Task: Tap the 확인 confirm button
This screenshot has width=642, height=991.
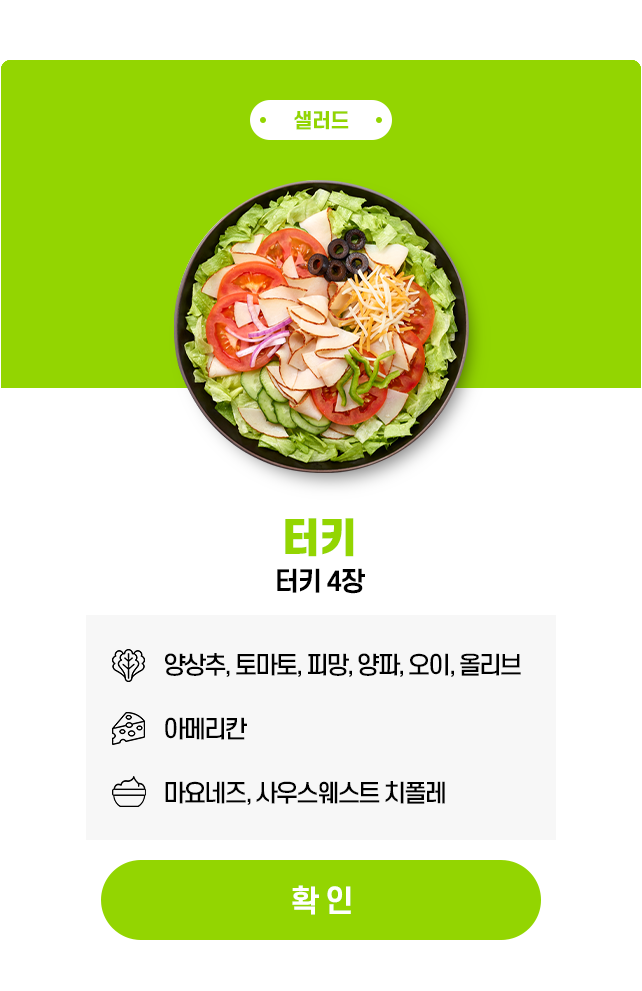Action: pyautogui.click(x=320, y=899)
